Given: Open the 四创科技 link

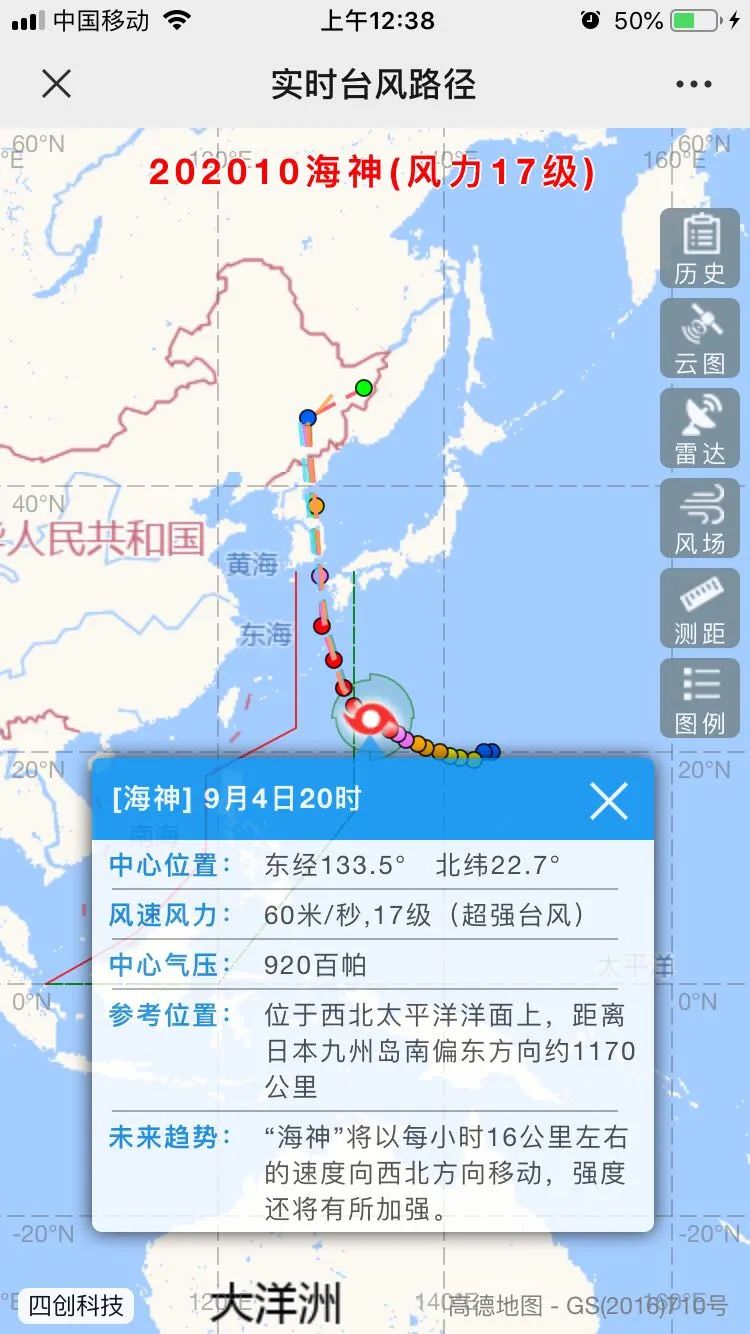Looking at the screenshot, I should [x=75, y=1305].
